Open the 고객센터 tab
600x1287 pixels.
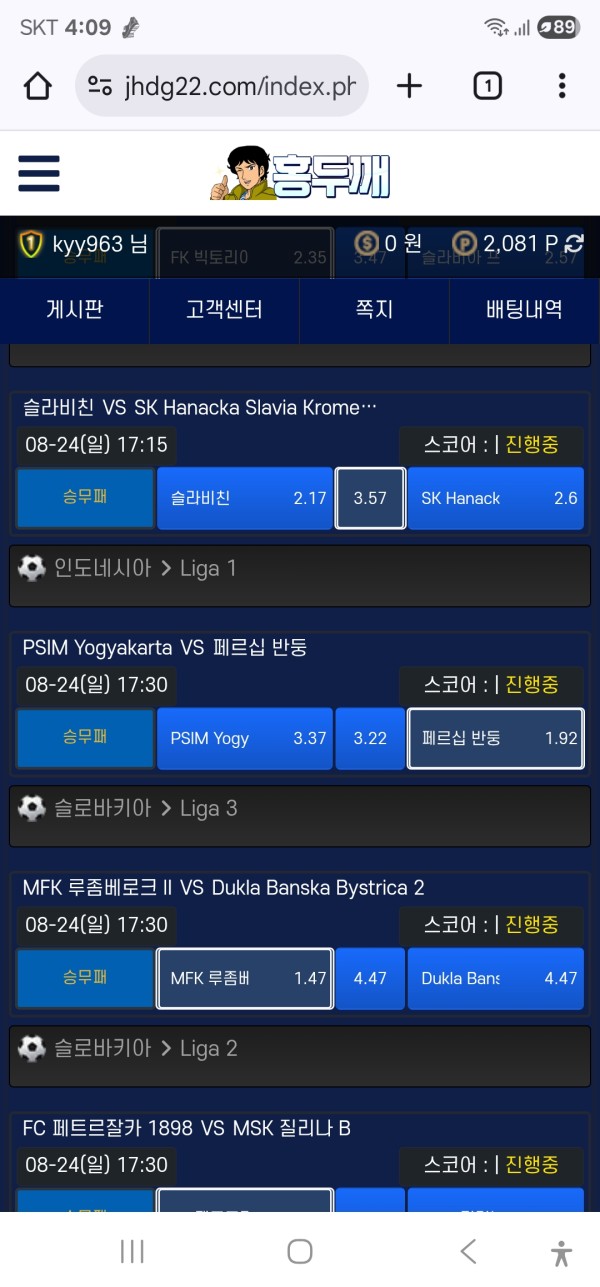point(224,310)
